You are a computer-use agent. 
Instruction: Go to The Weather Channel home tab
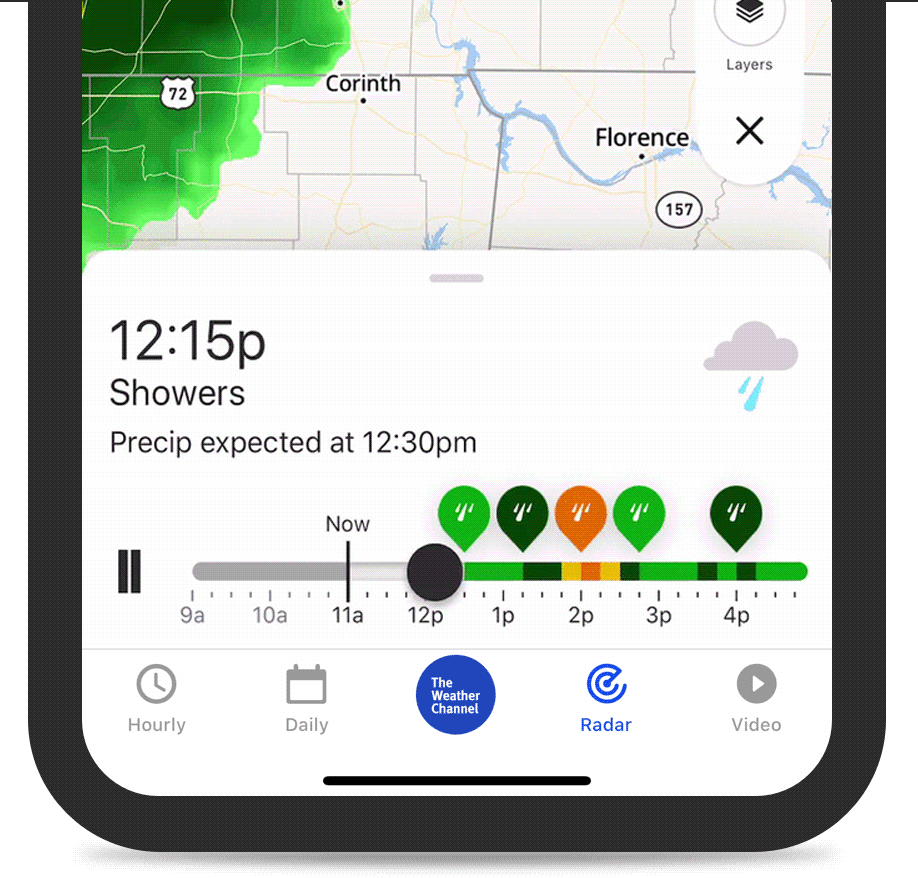click(456, 695)
